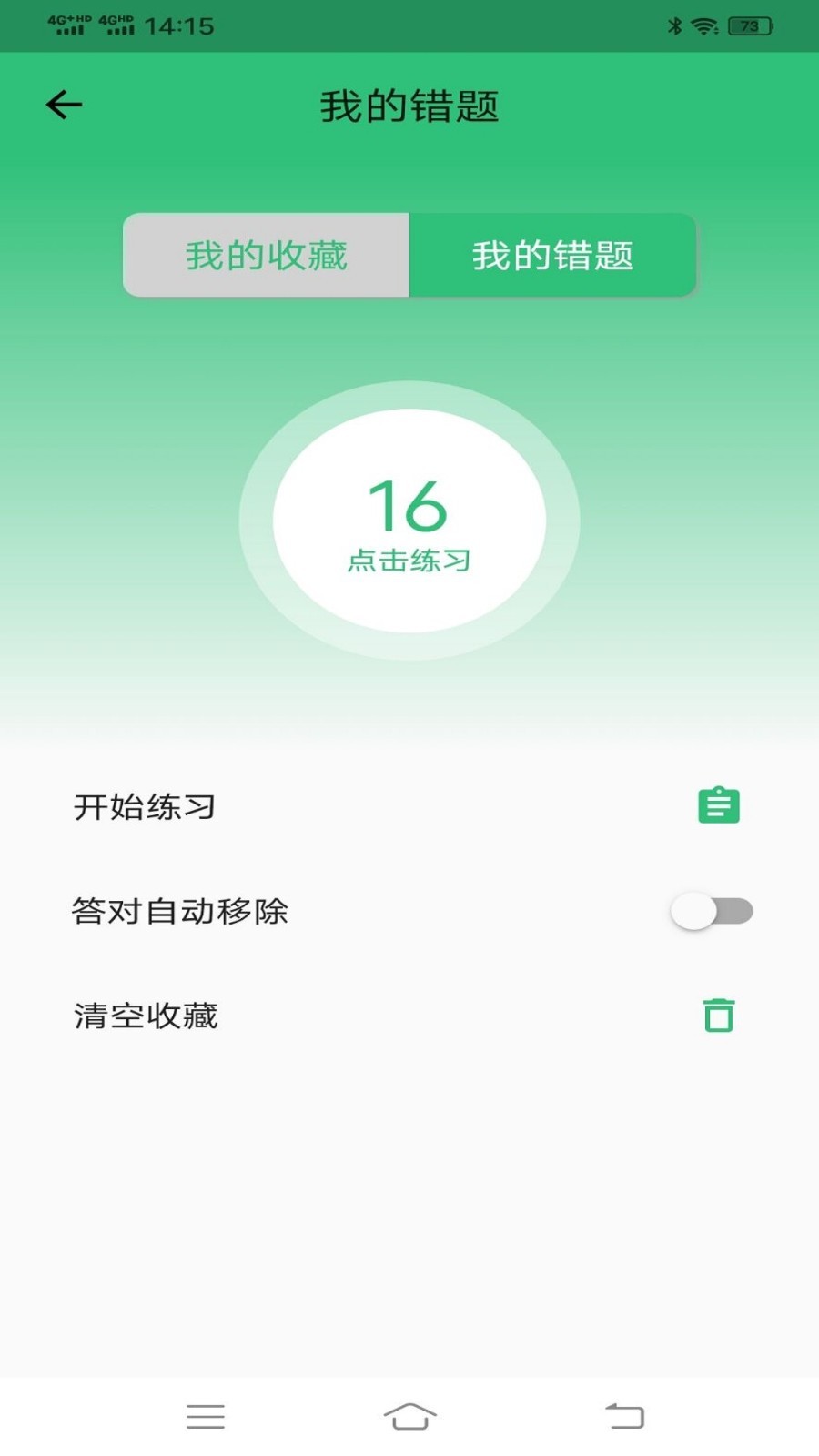Select the 开始练习 text row
The height and width of the screenshot is (1456, 819).
pyautogui.click(x=142, y=805)
